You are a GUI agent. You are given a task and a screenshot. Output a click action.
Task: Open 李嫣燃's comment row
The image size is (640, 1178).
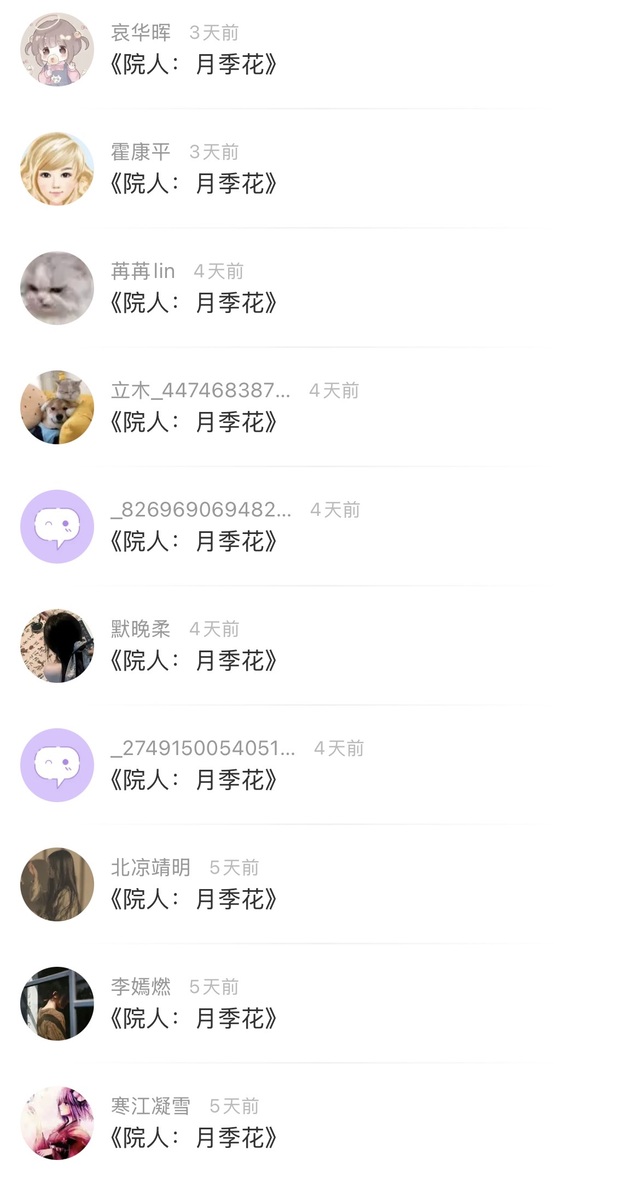(x=320, y=1004)
